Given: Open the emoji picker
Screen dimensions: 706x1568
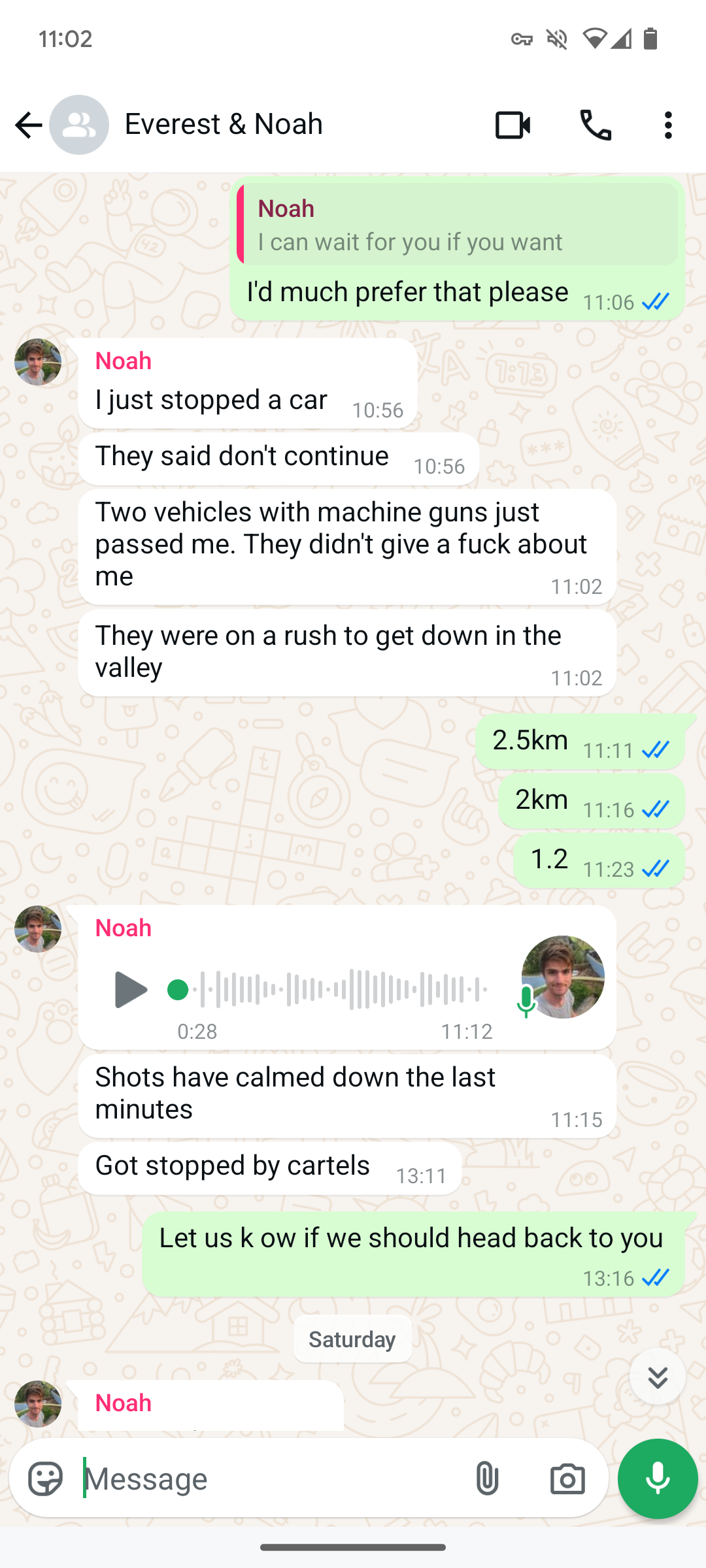Looking at the screenshot, I should click(x=44, y=1478).
